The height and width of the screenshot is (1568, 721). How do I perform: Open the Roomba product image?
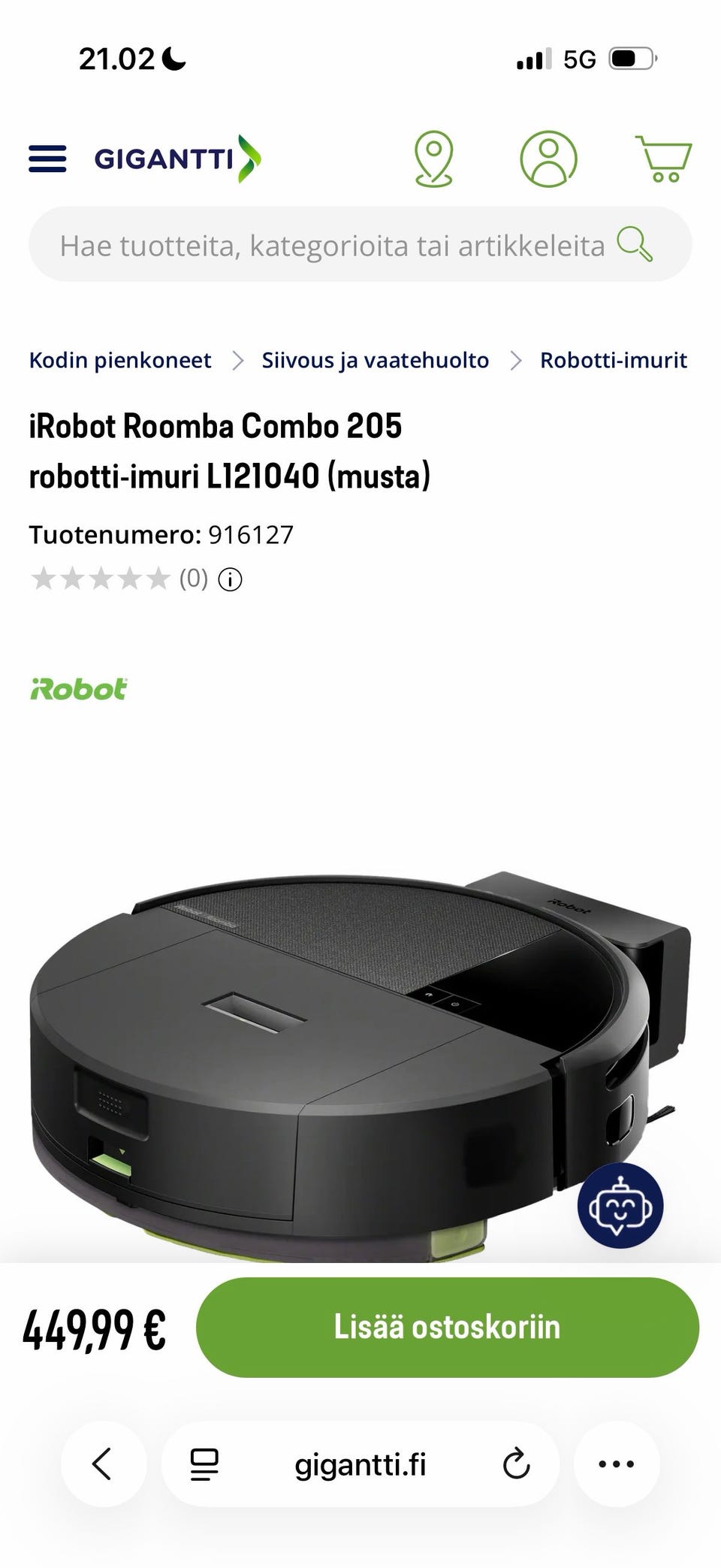tap(338, 1052)
